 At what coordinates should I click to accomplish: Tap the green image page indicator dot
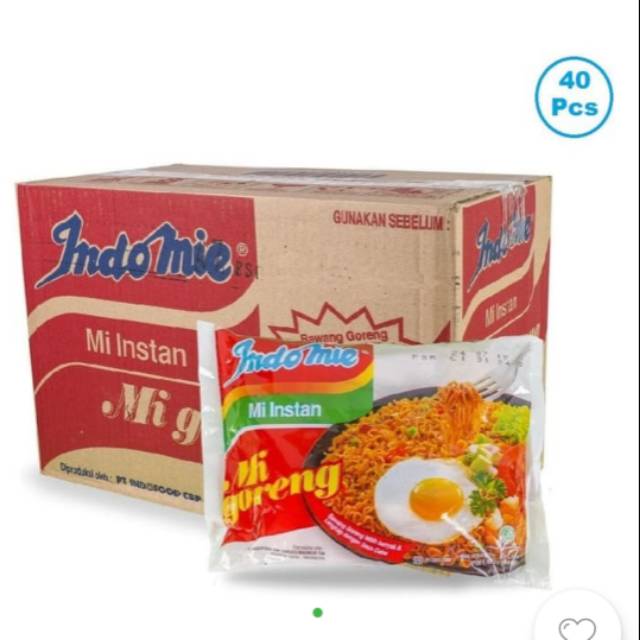tap(318, 612)
